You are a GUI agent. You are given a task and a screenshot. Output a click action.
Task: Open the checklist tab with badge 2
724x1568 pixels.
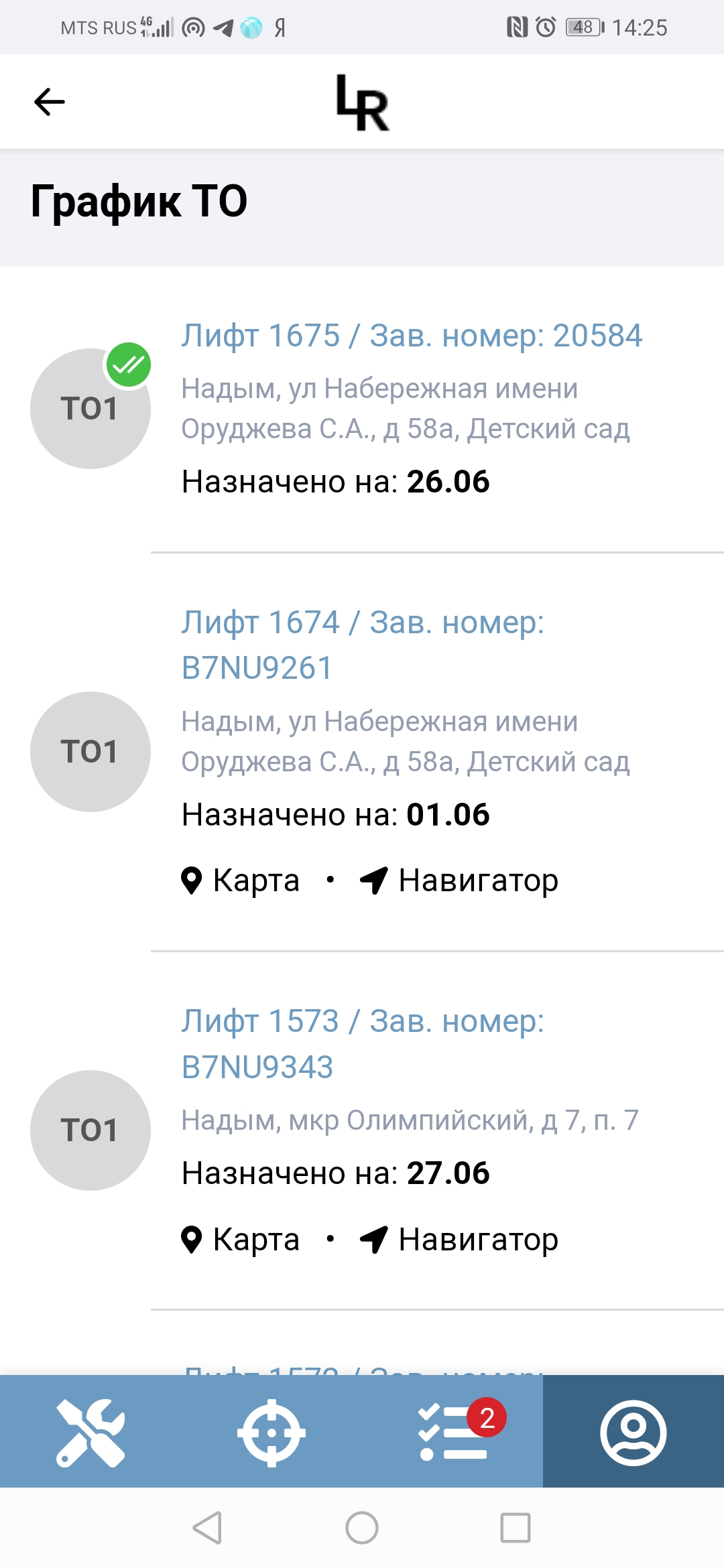452,1433
